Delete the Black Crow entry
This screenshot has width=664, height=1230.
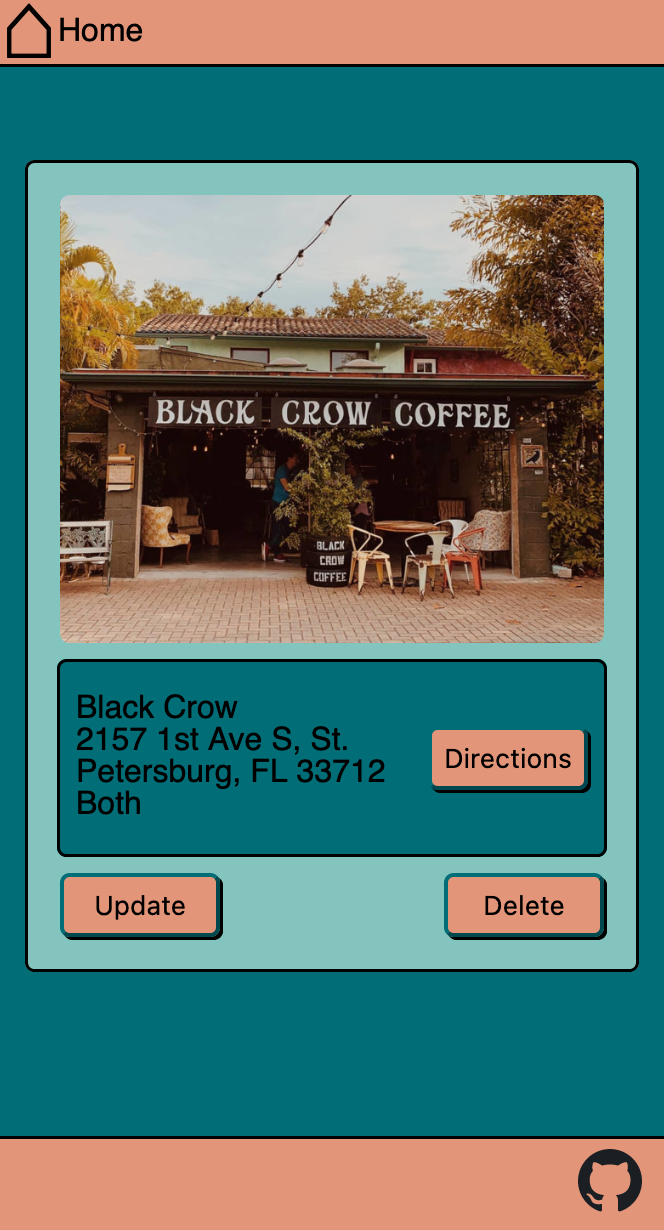pos(523,906)
